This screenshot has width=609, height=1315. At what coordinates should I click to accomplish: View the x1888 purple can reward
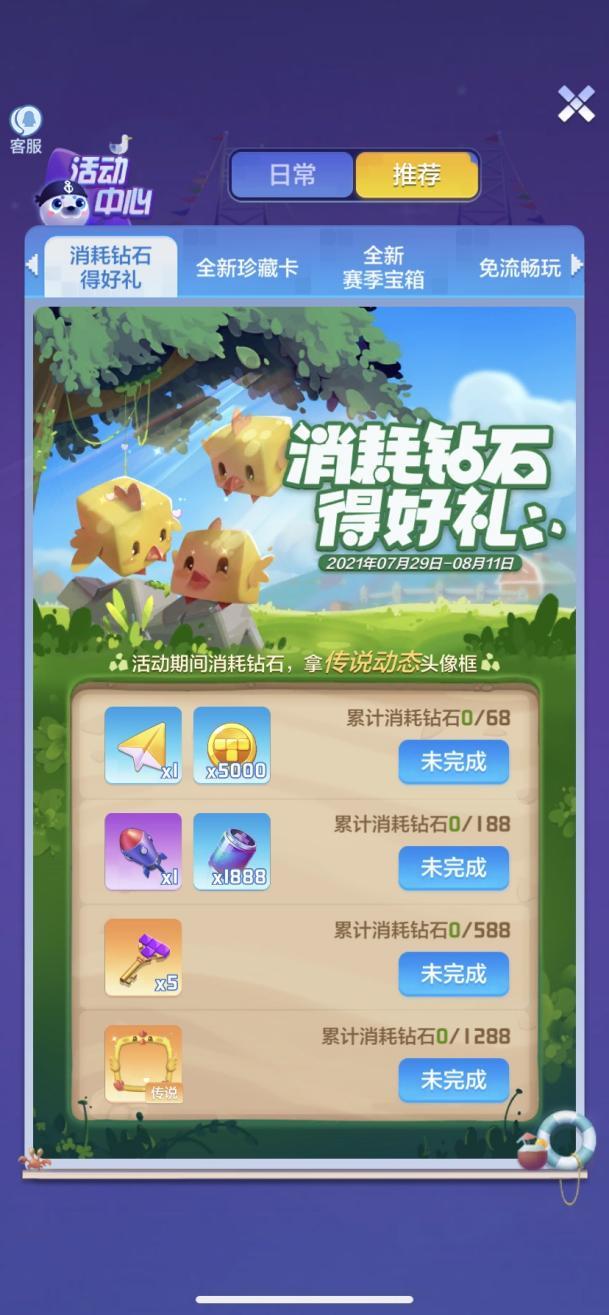[232, 851]
